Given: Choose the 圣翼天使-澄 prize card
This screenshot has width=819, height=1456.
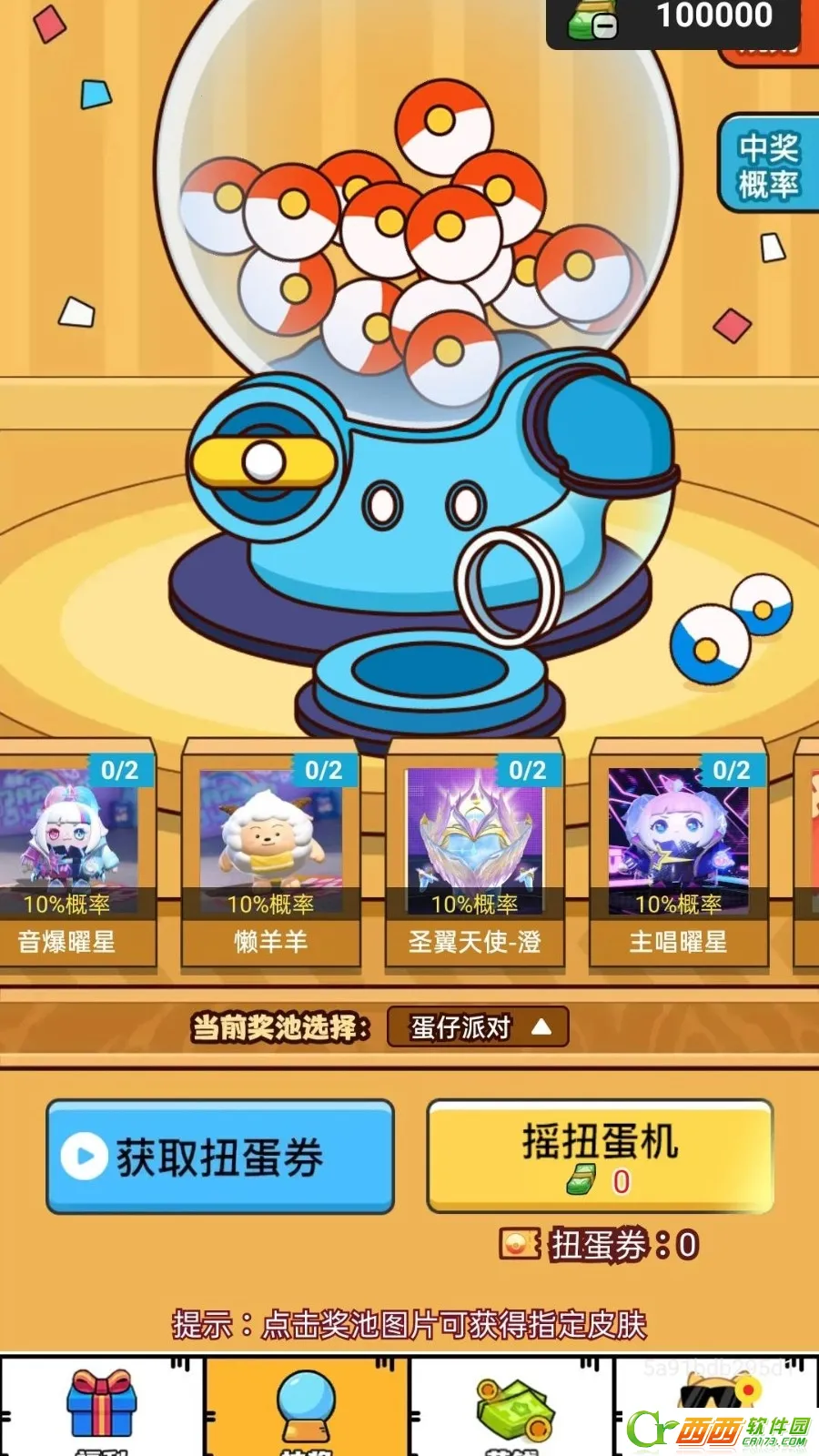Looking at the screenshot, I should pos(474,855).
